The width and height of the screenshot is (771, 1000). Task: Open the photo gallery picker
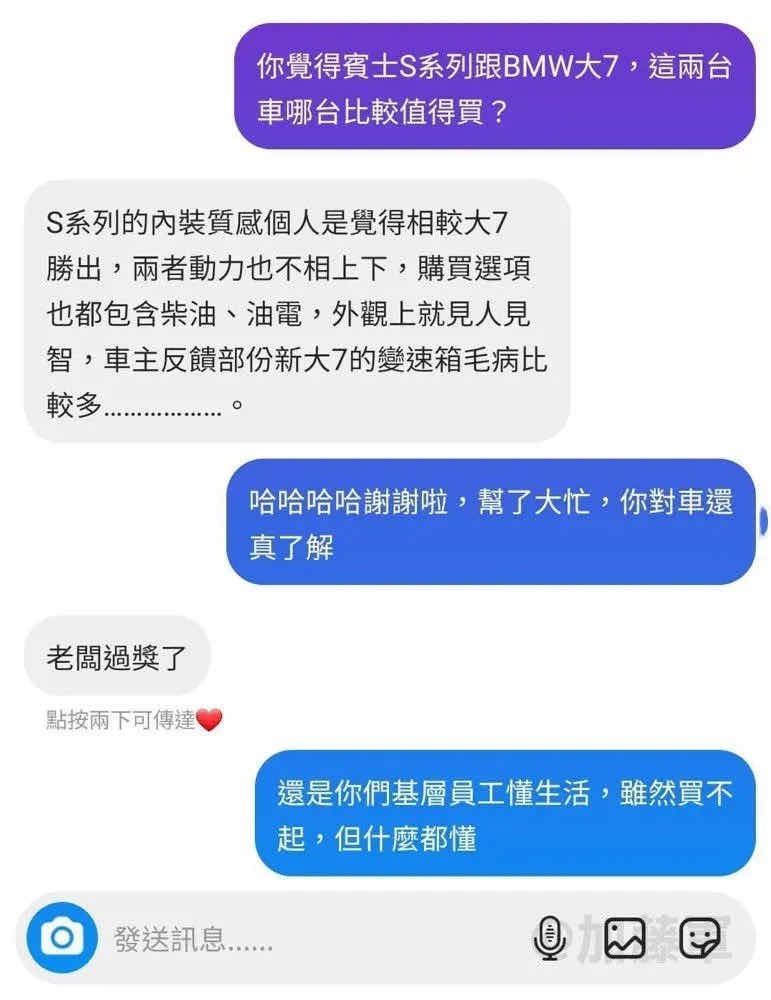tap(624, 938)
